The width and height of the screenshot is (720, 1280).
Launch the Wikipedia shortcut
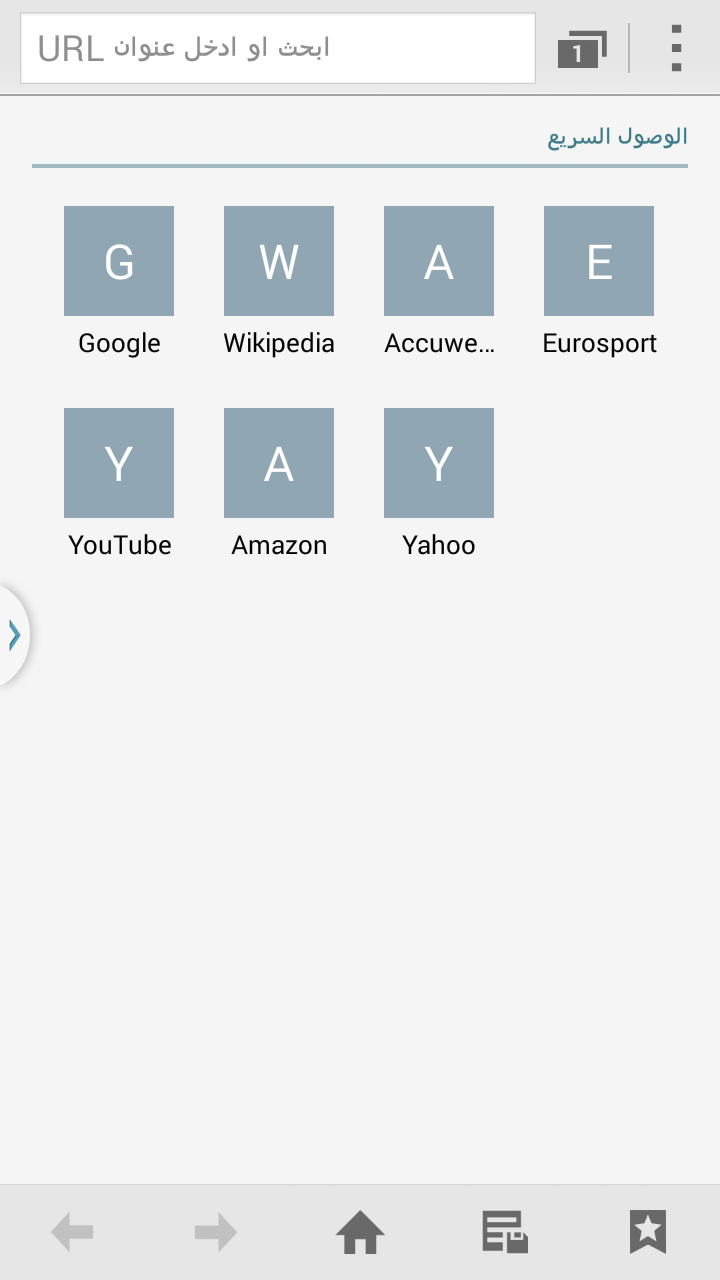click(x=279, y=261)
